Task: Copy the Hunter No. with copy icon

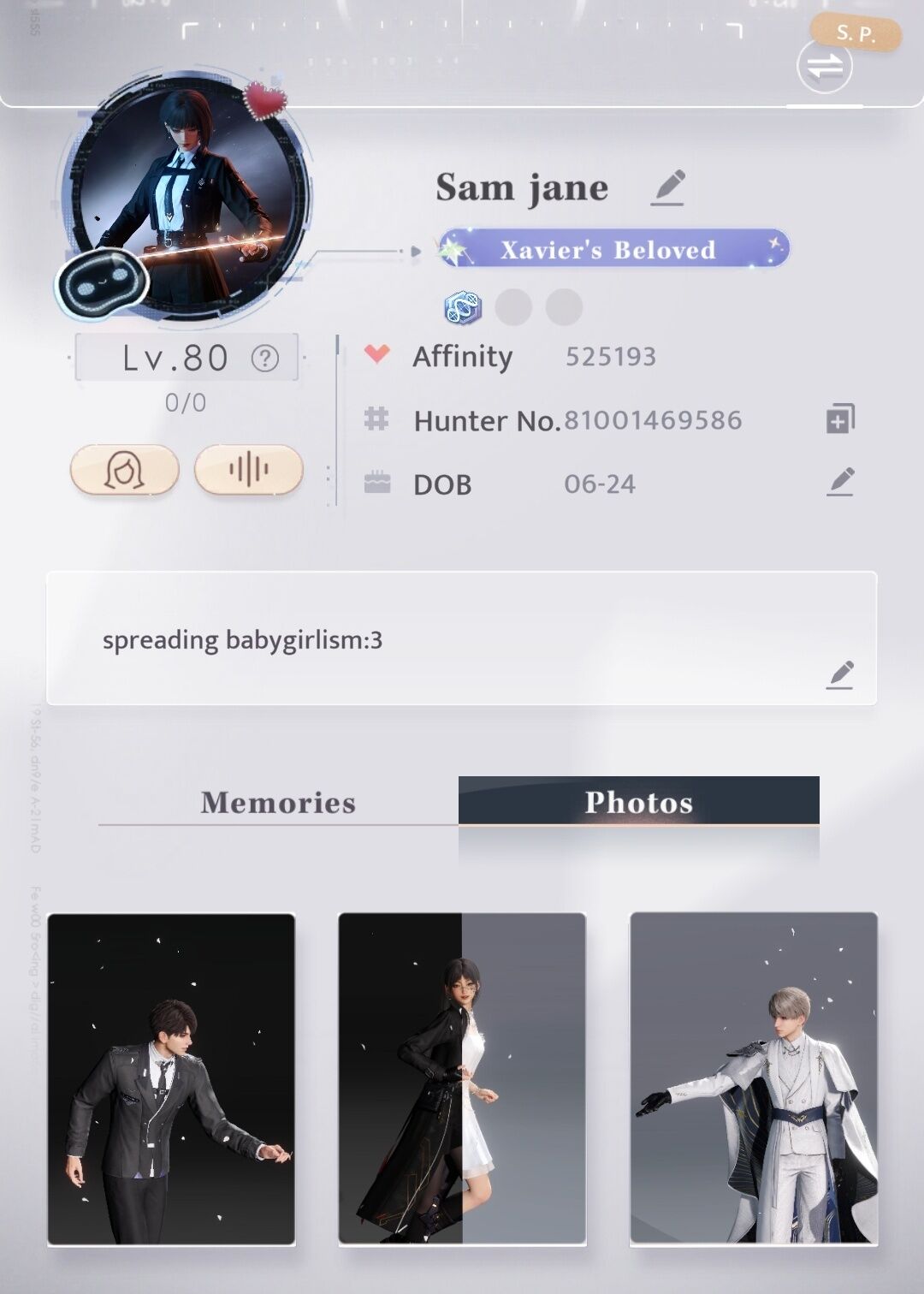Action: coord(839,419)
